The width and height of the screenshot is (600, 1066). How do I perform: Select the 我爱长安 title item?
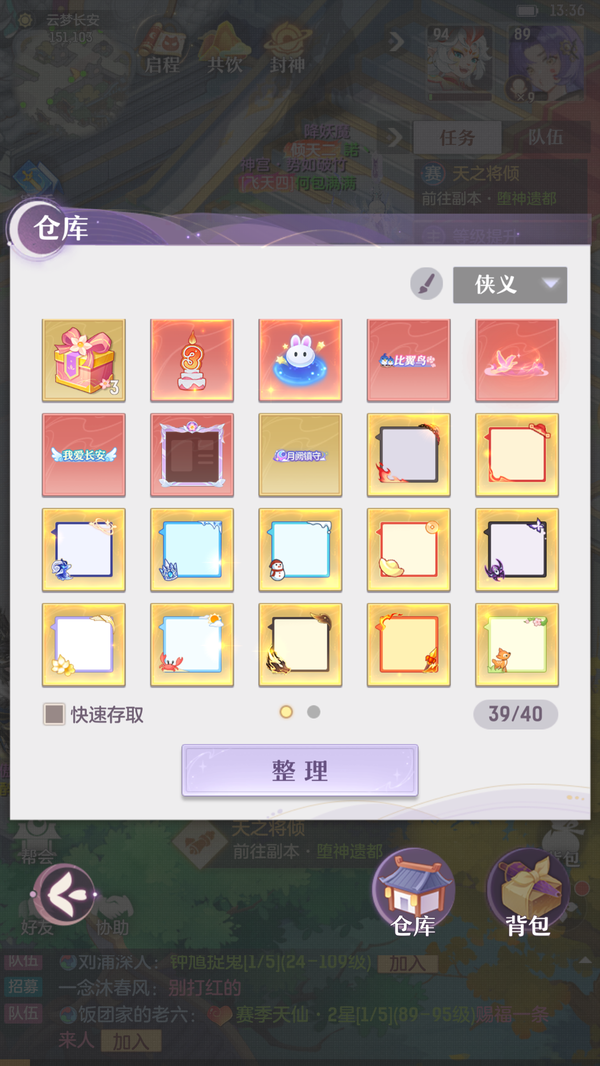[x=84, y=455]
